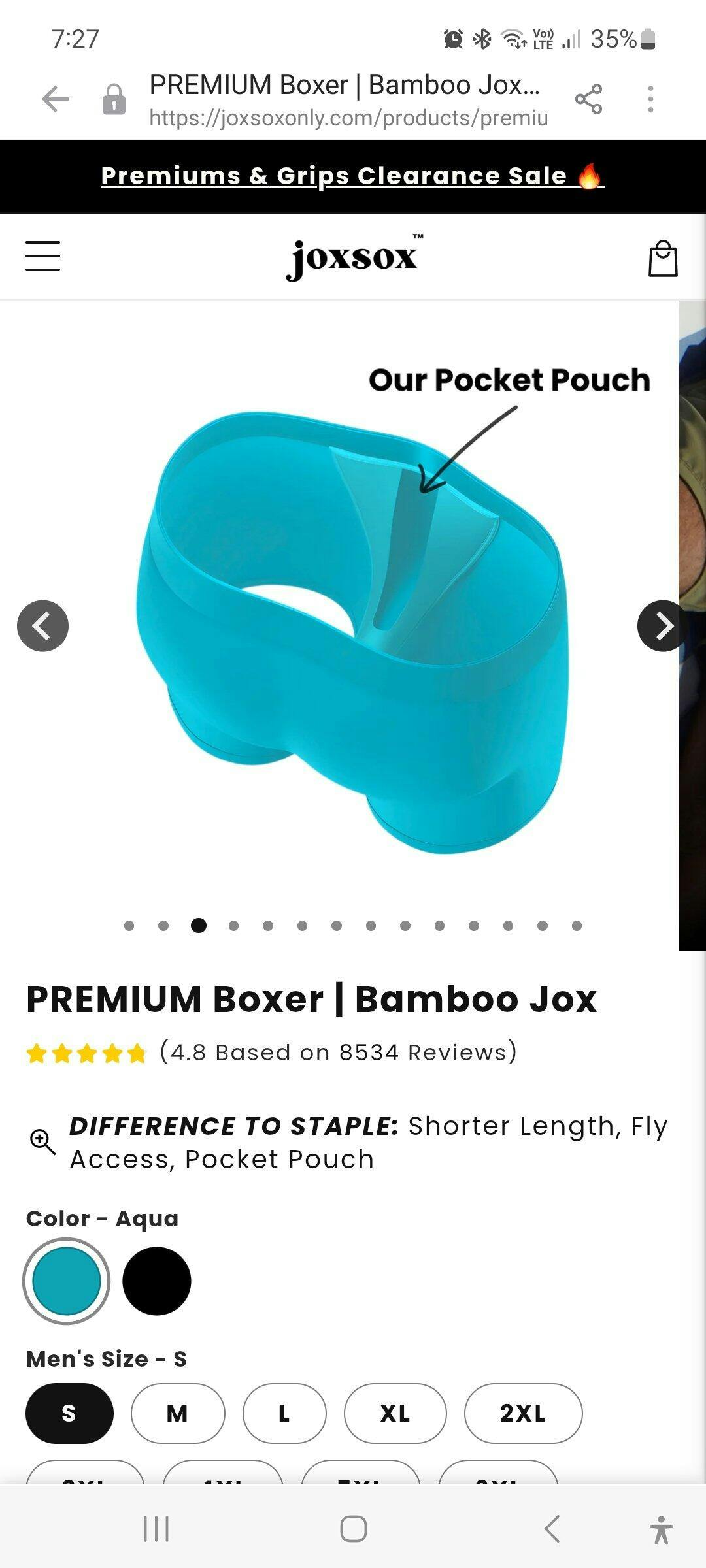Choose men's size L
Screen dimensions: 706x1568
click(284, 1413)
